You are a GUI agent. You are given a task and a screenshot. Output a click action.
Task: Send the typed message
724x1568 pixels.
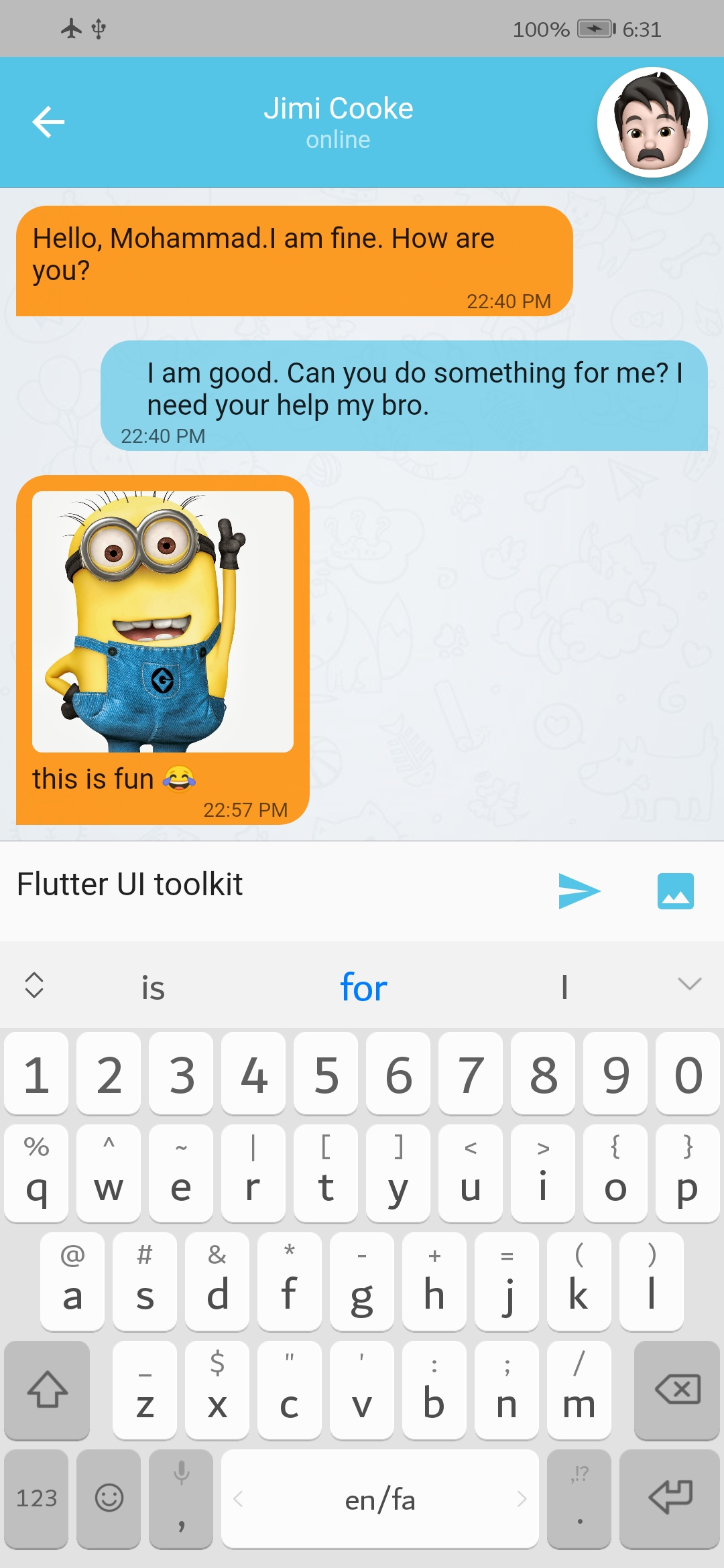579,891
